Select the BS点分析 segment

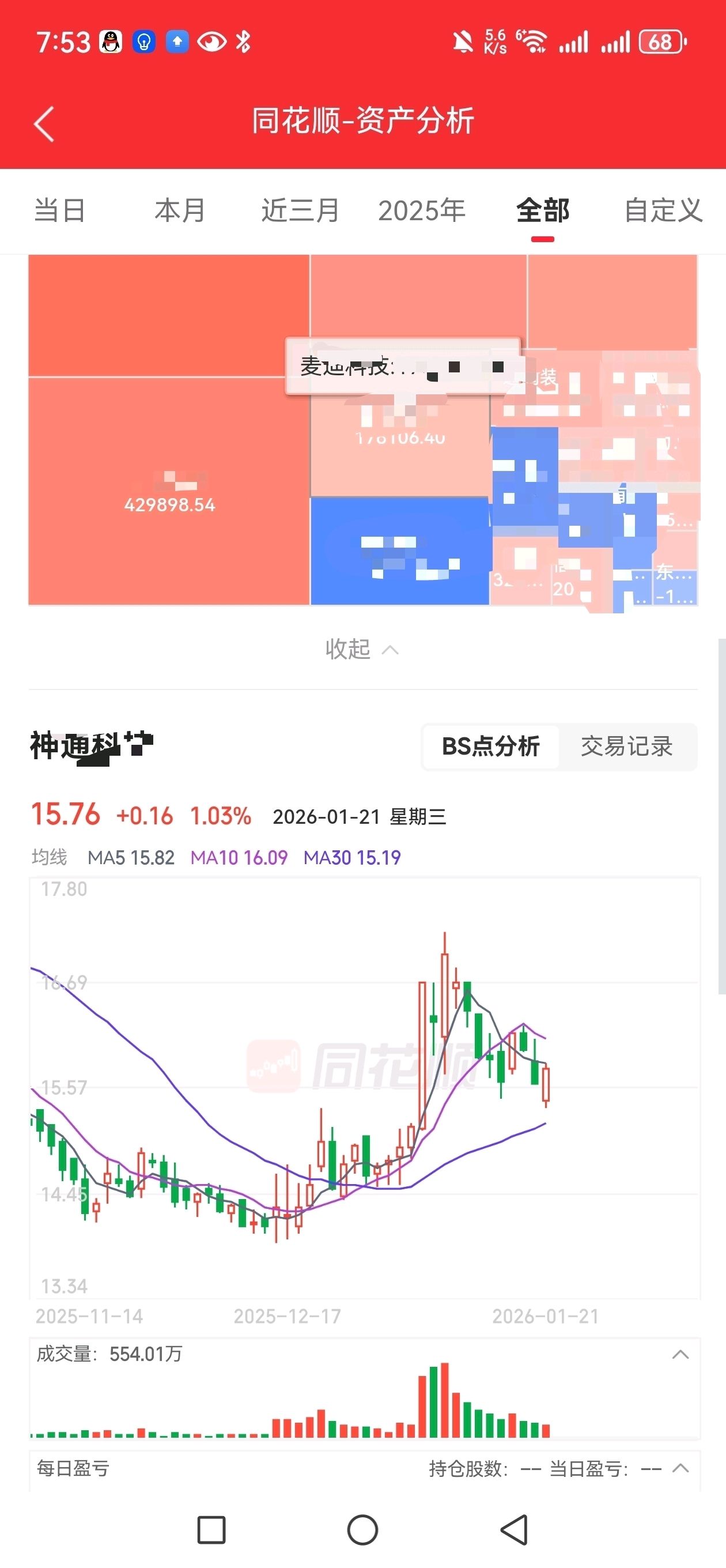pyautogui.click(x=490, y=747)
